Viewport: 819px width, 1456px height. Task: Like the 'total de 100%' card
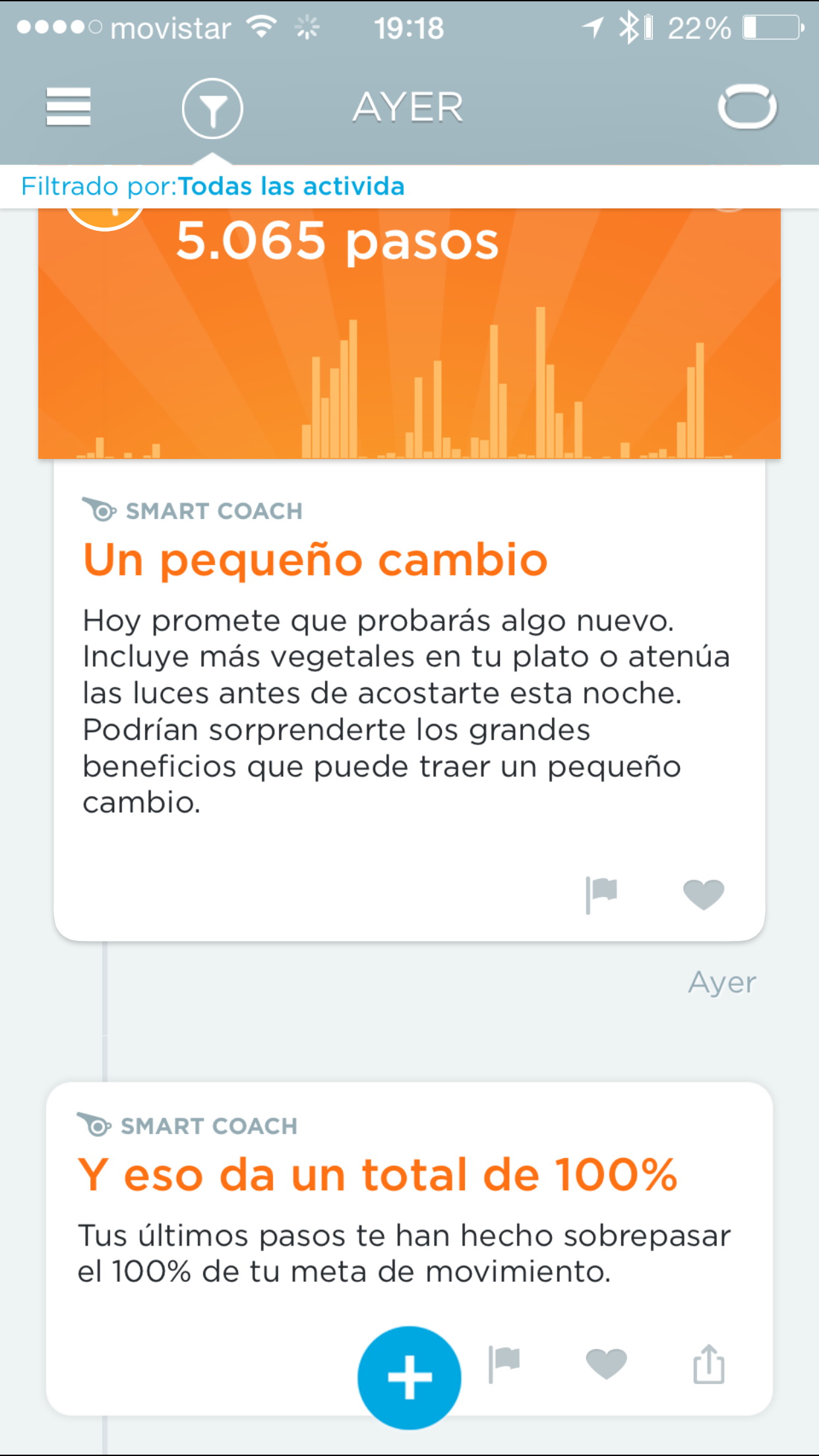606,1364
